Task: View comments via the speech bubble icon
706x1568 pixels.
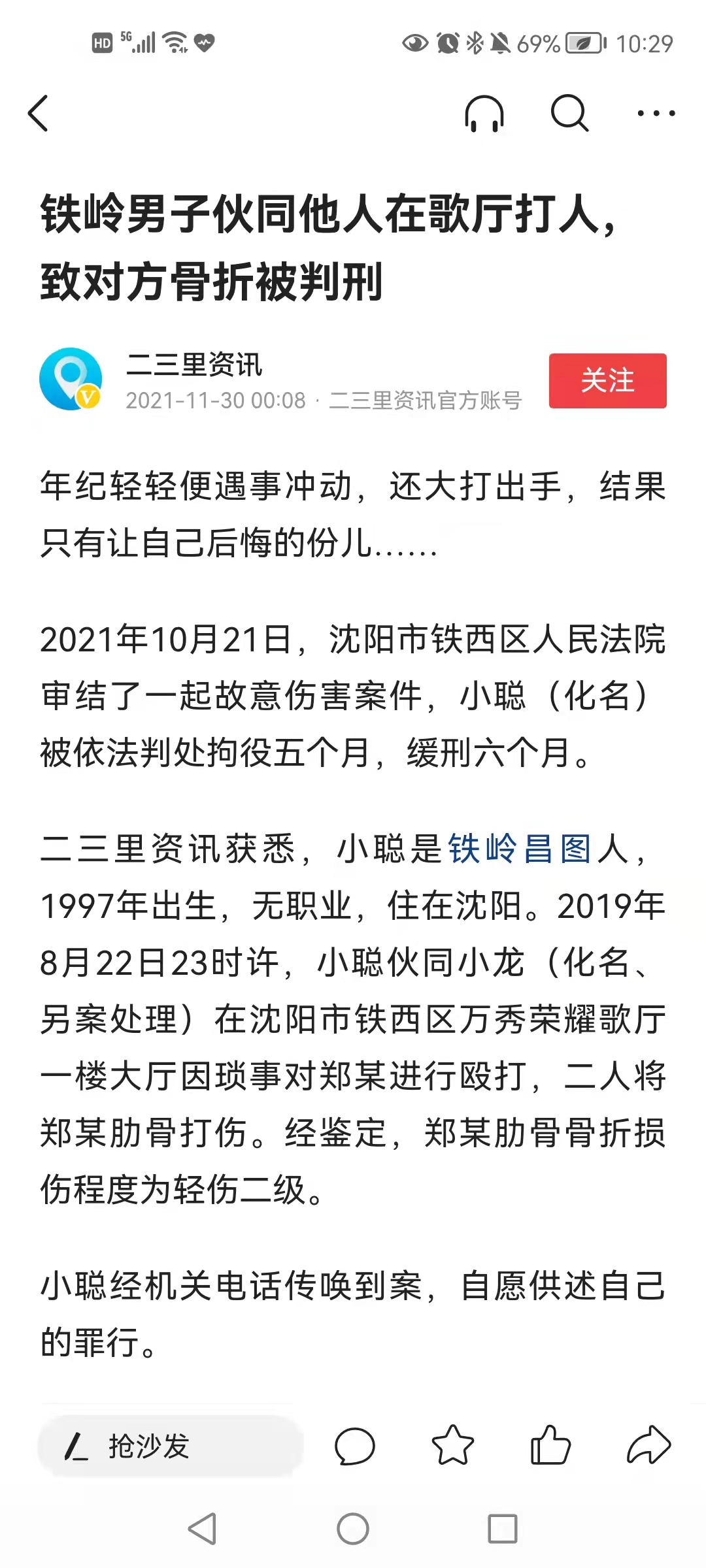Action: point(355,1446)
